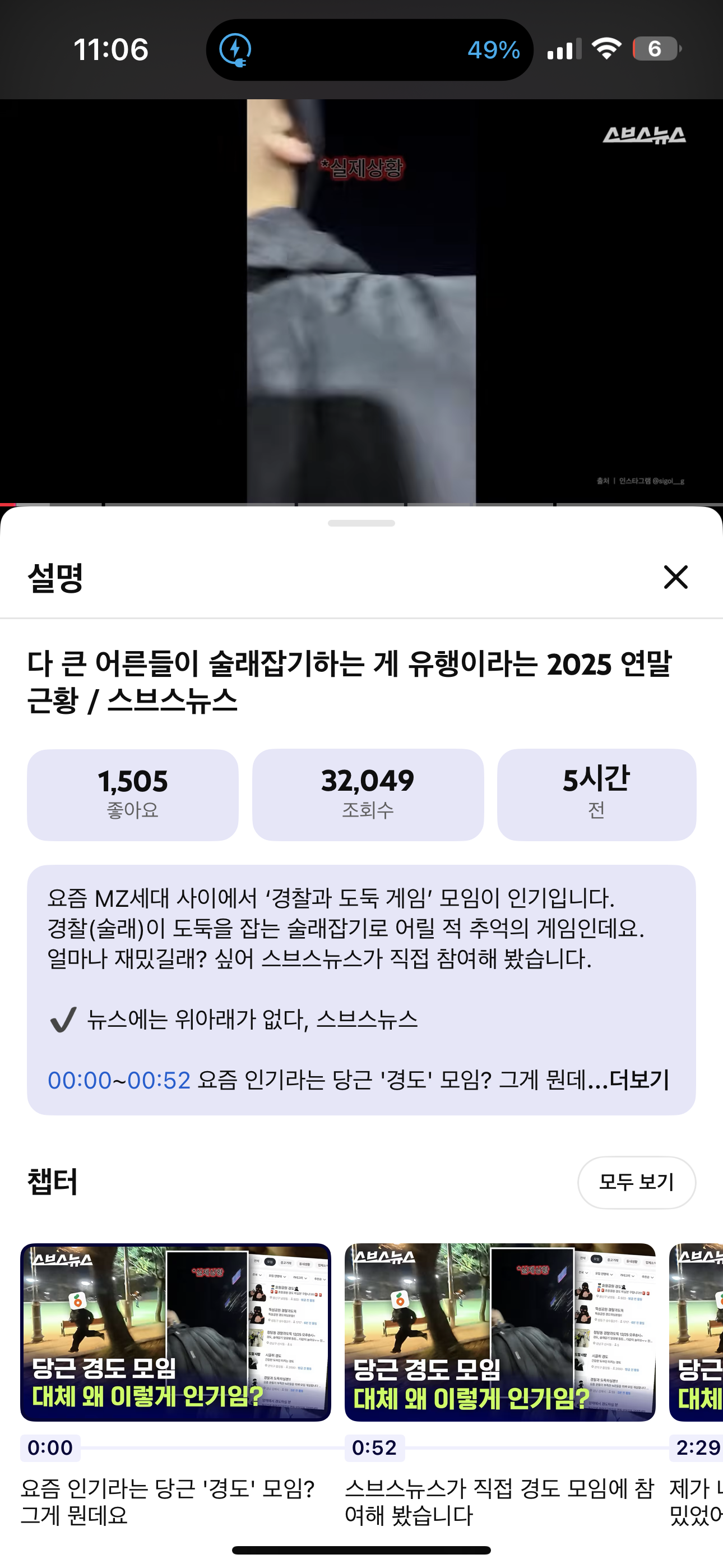Tap the description sheet's drag handle
The image size is (723, 1568).
[361, 523]
